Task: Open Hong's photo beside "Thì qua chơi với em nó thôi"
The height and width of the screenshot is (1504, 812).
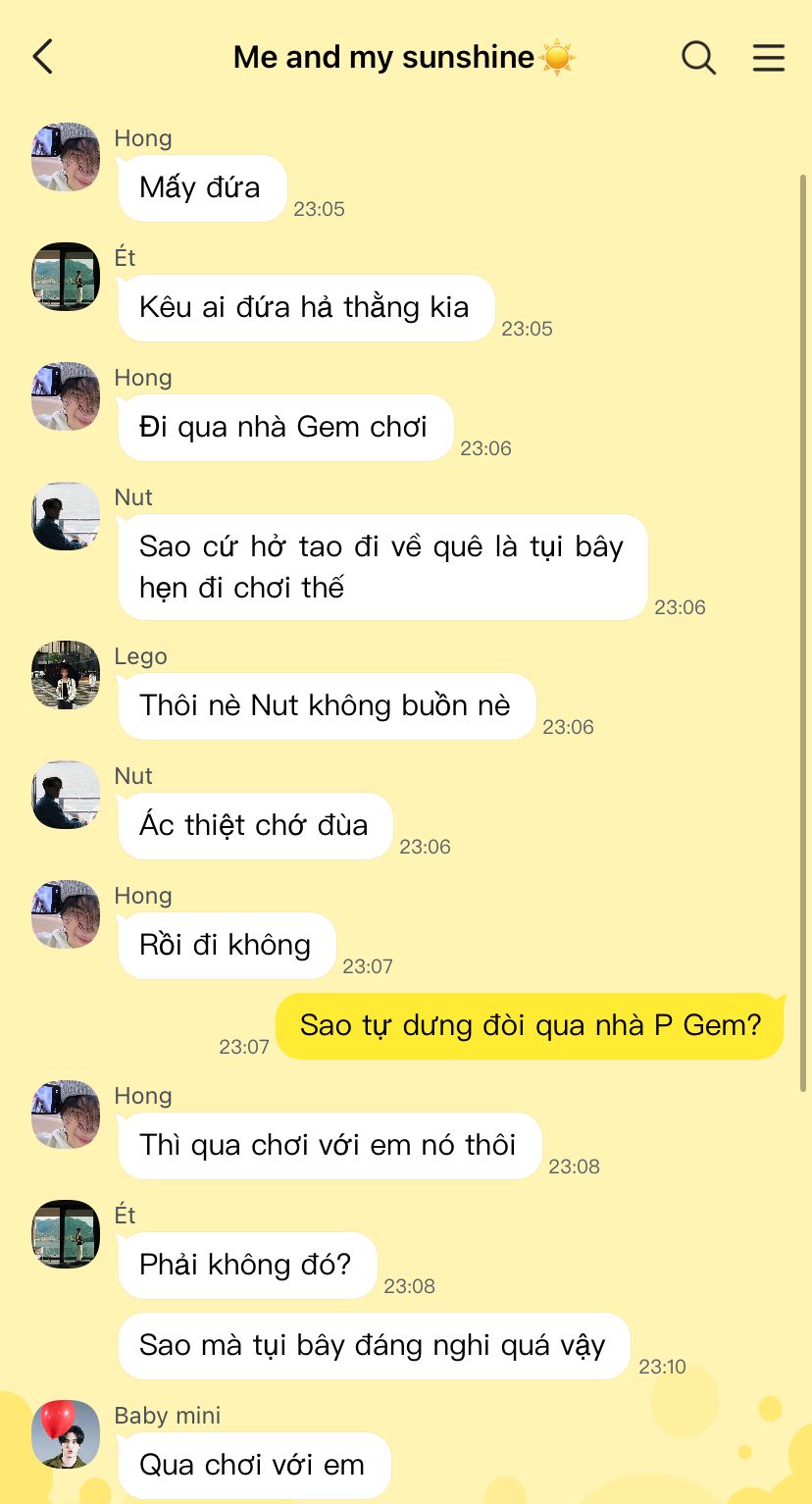Action: (x=66, y=1115)
